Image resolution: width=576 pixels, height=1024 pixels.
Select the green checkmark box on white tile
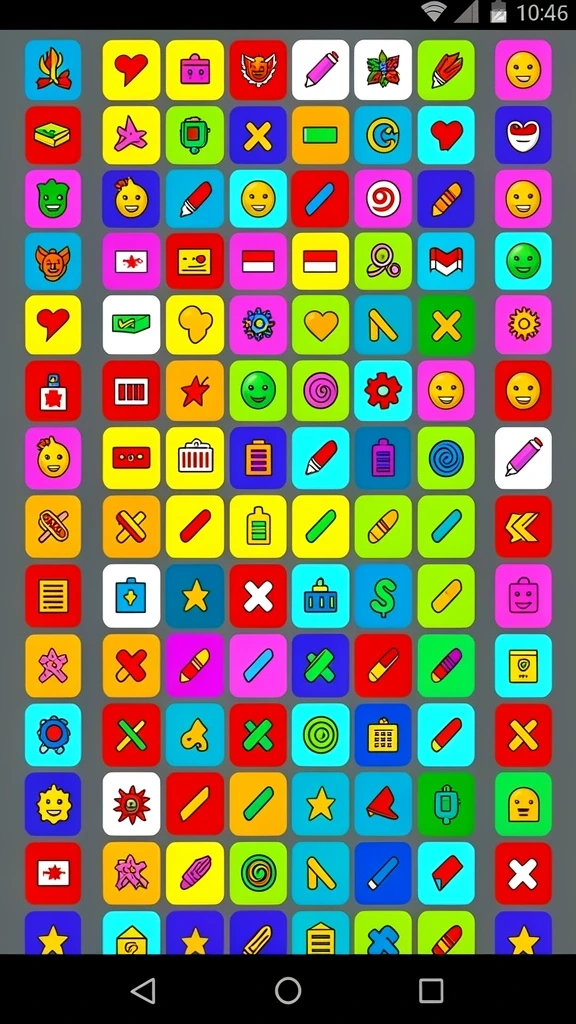(x=131, y=325)
